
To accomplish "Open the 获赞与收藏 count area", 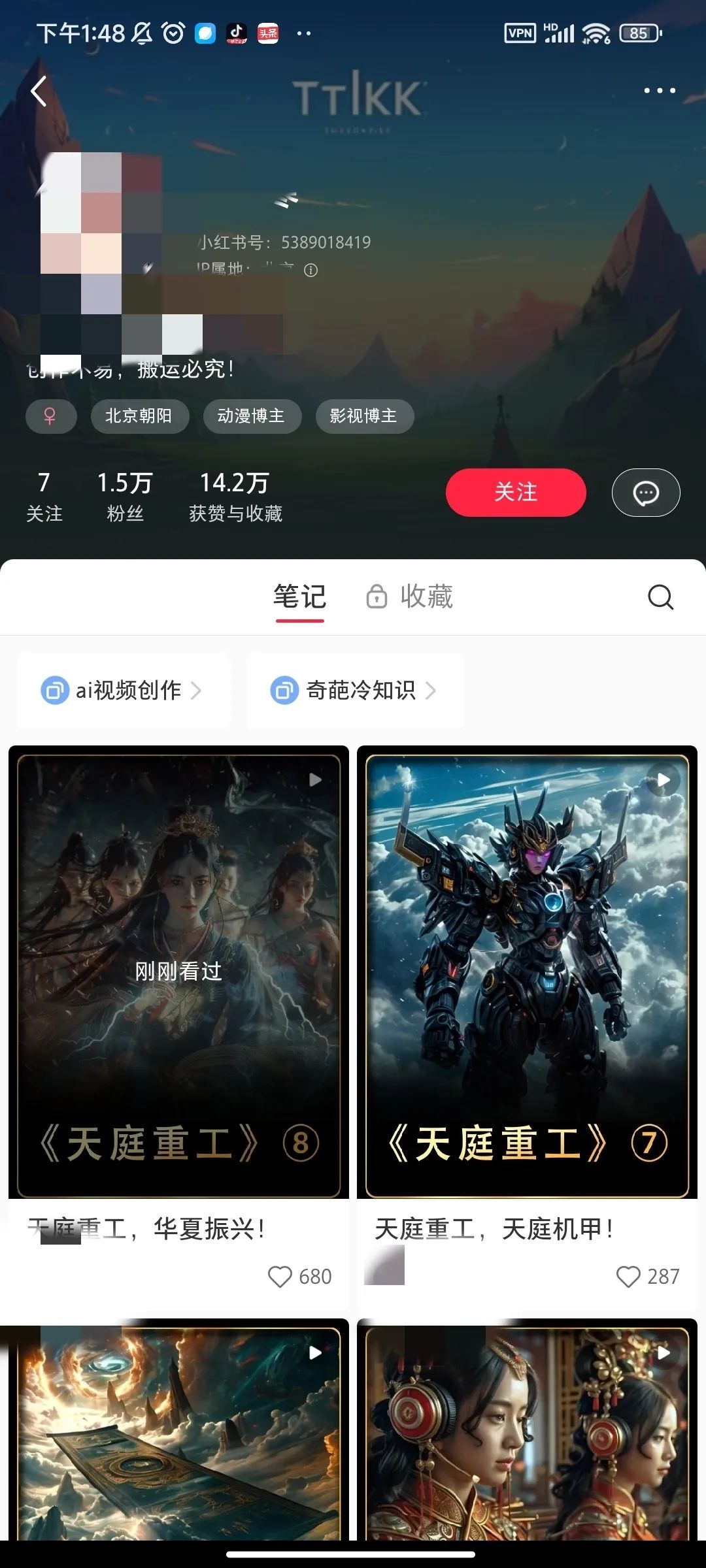I will (237, 495).
